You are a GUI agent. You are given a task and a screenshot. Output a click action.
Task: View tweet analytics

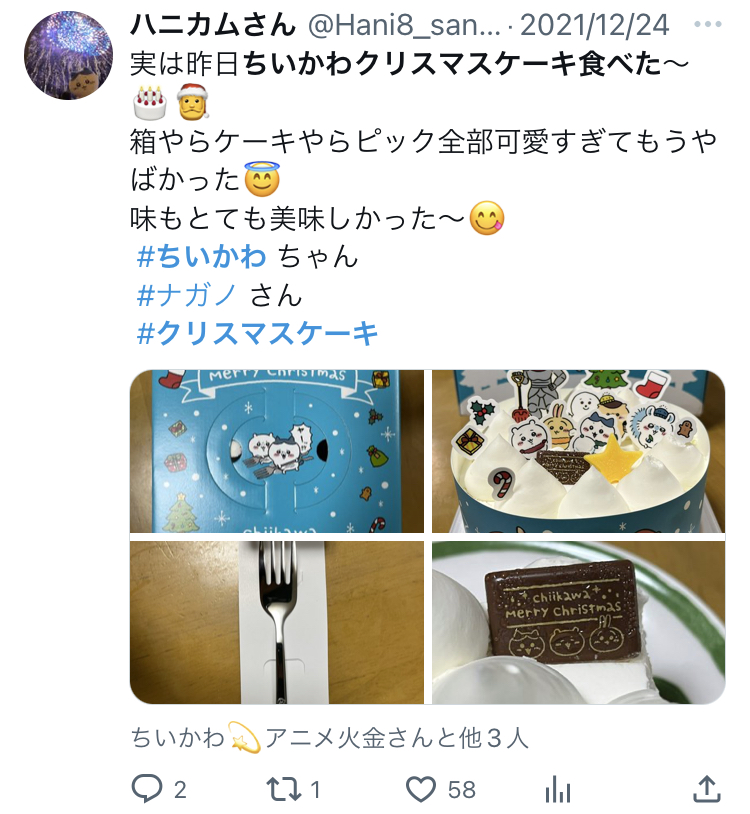pos(558,789)
